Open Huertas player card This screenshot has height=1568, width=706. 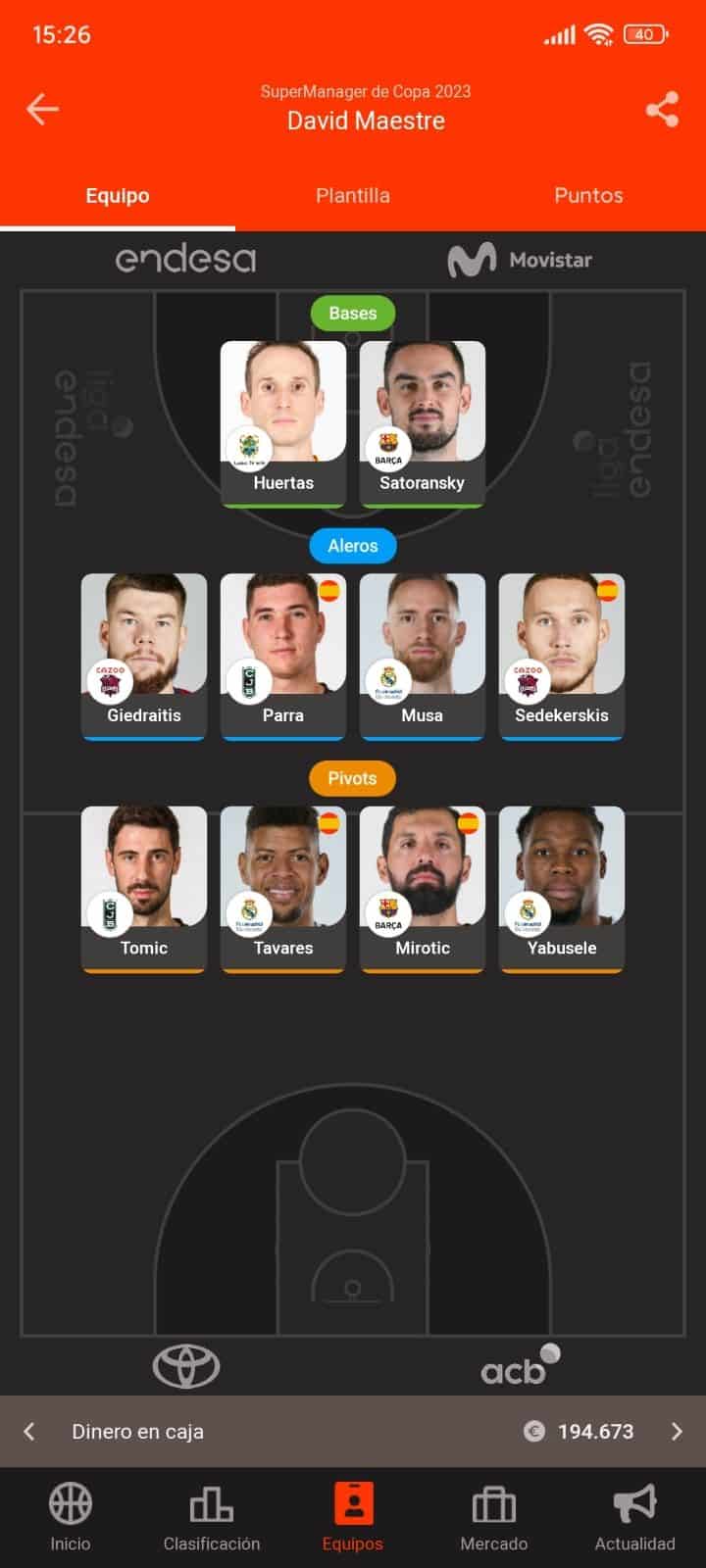283,422
